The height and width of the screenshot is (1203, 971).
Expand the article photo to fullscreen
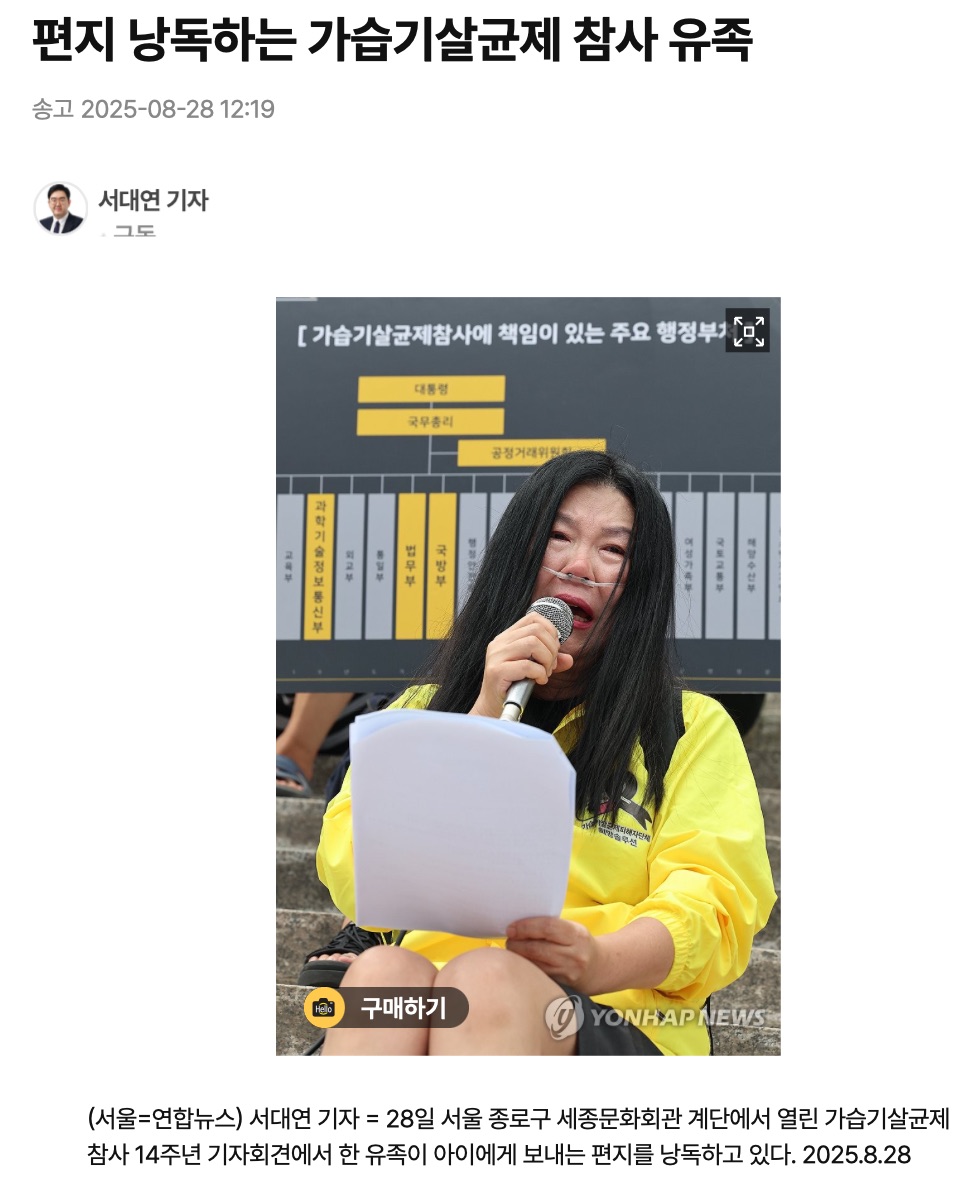click(747, 331)
